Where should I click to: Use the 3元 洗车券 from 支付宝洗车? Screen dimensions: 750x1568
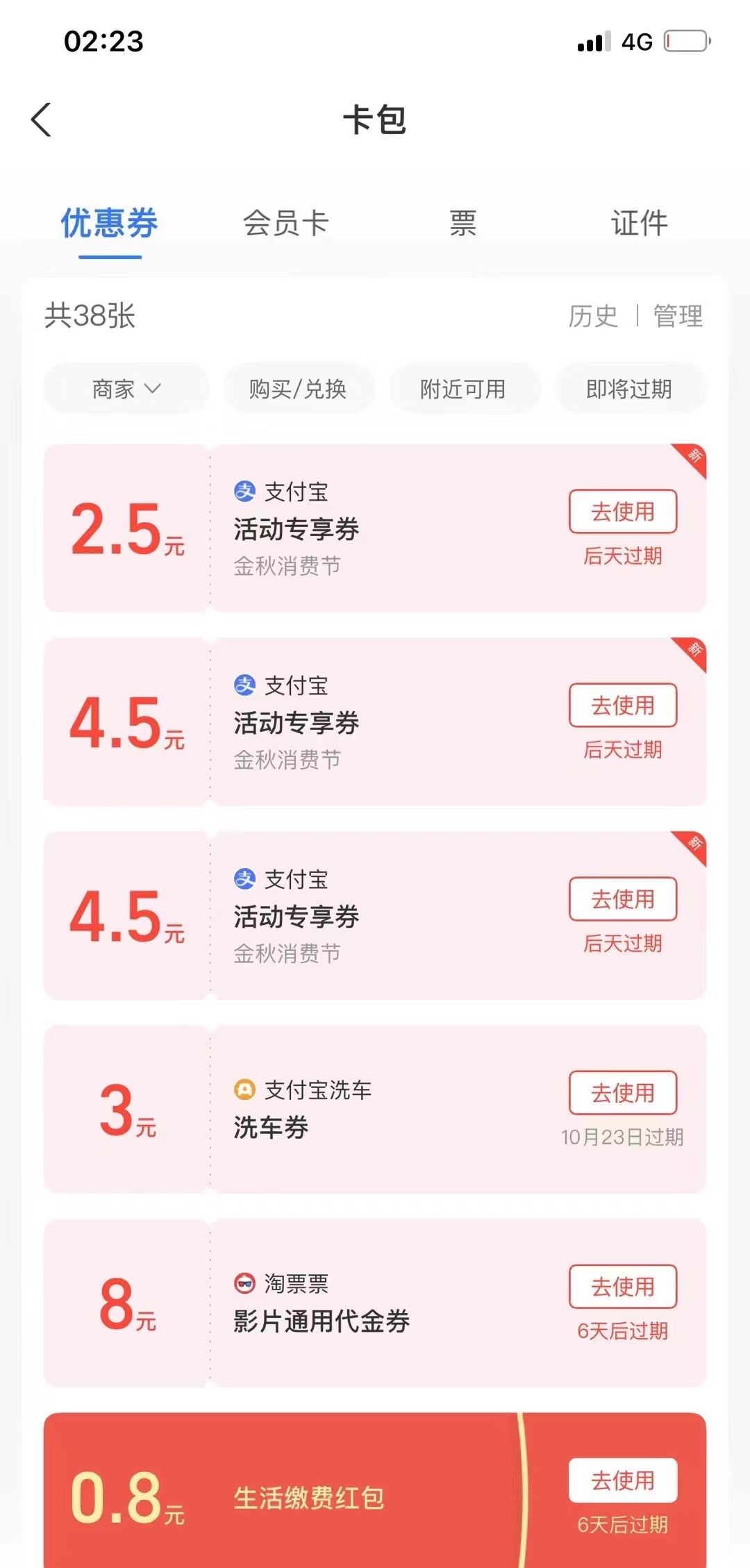(623, 1093)
